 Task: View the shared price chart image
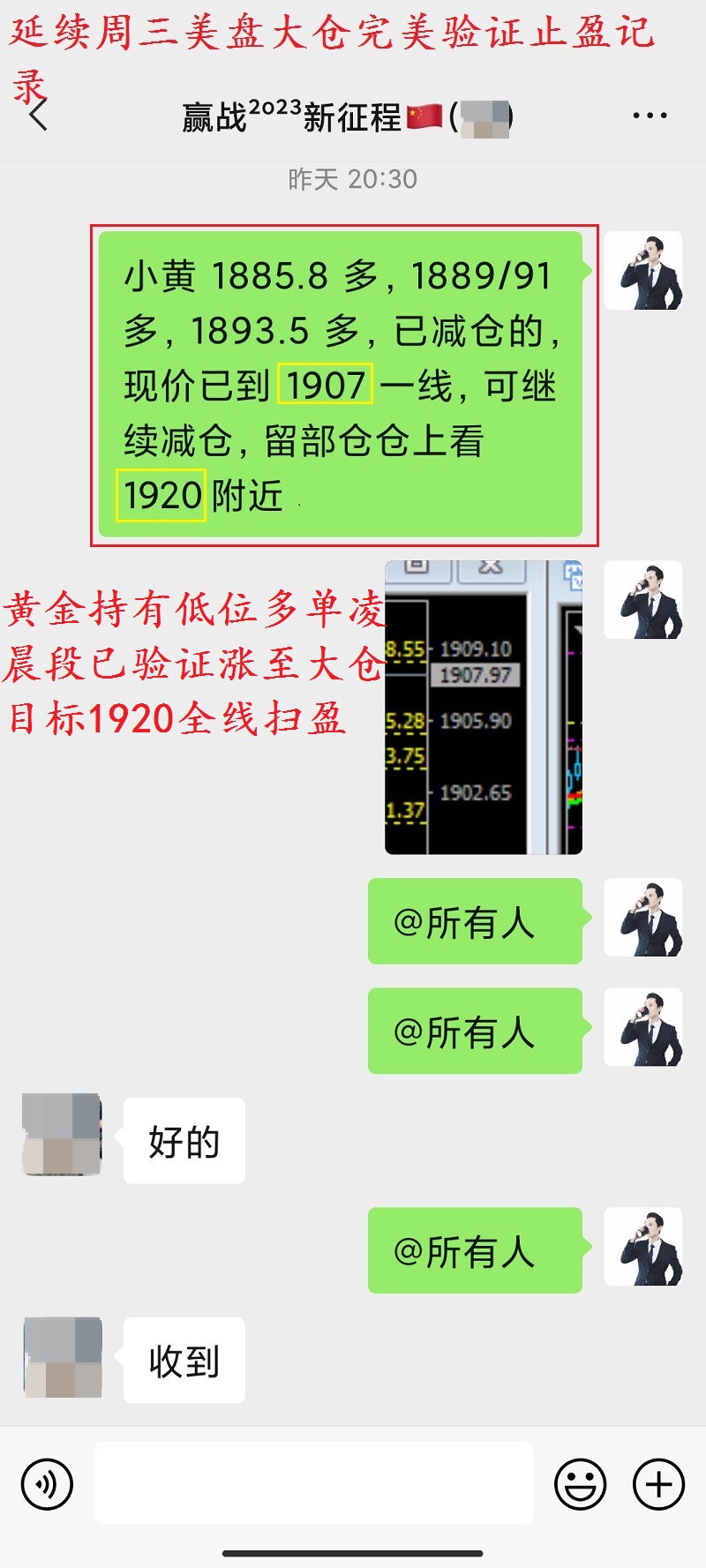coord(483,707)
